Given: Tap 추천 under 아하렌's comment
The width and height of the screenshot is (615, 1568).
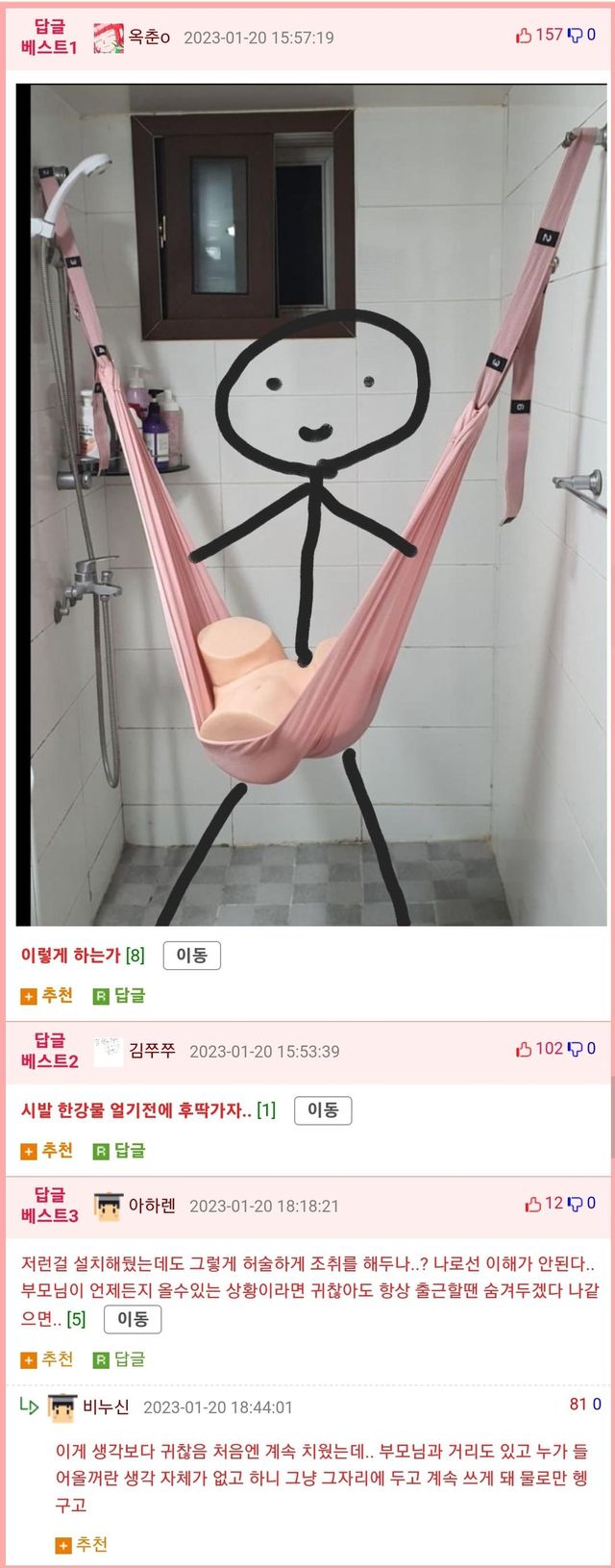Looking at the screenshot, I should point(48,1359).
